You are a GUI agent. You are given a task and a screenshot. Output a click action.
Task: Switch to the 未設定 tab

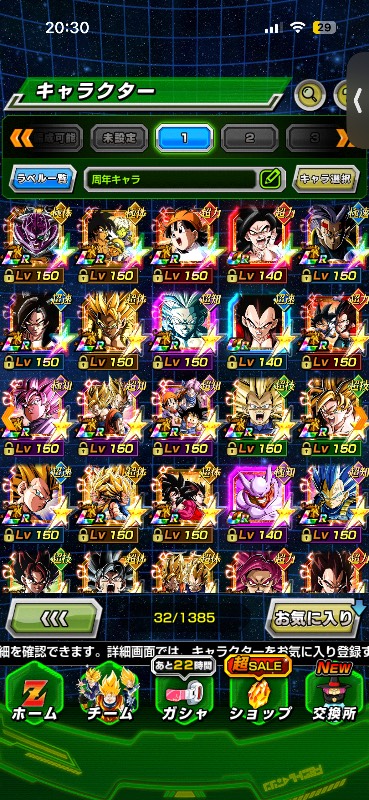pyautogui.click(x=119, y=137)
